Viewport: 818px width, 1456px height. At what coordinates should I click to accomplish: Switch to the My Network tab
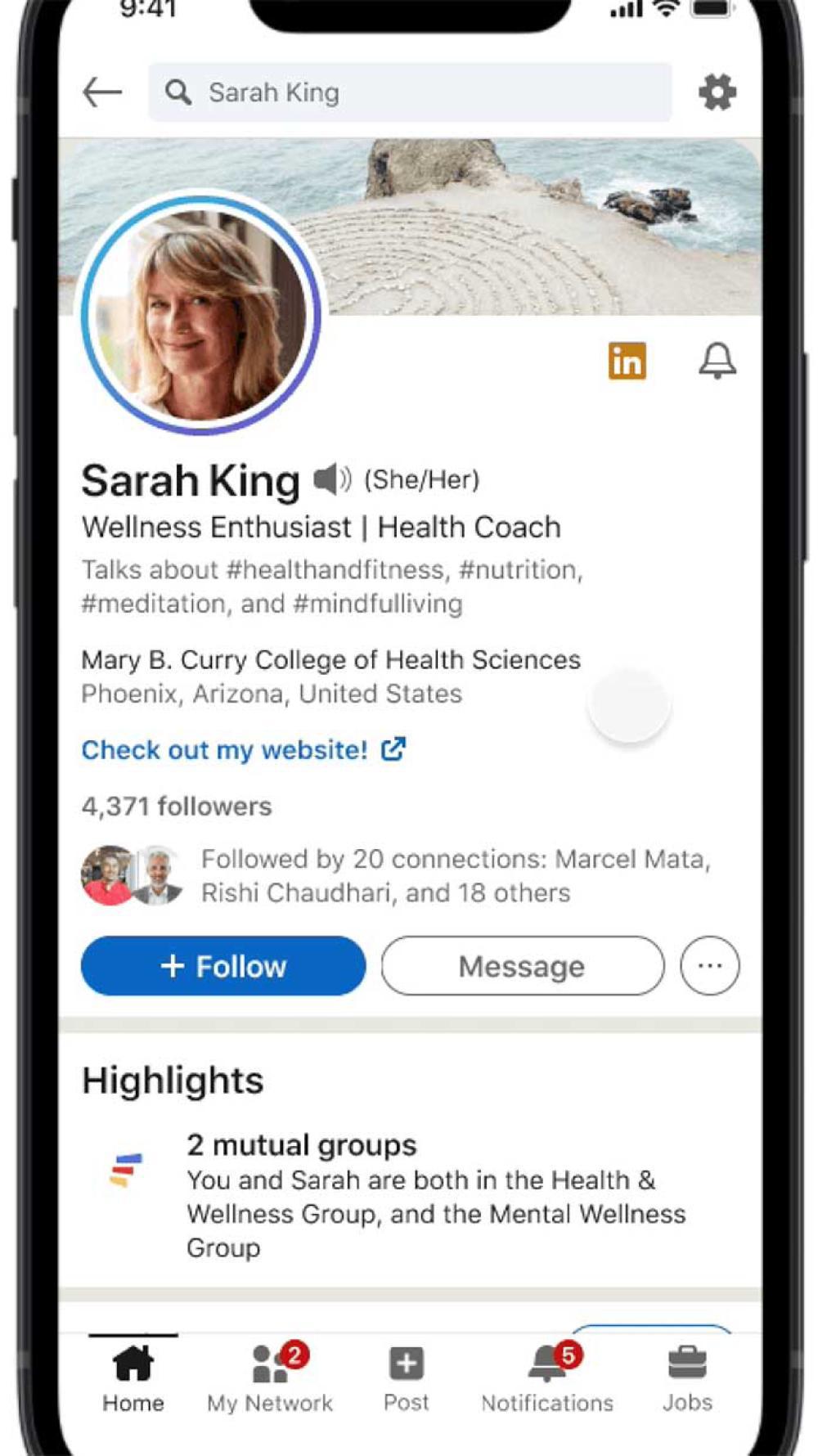(x=270, y=1378)
